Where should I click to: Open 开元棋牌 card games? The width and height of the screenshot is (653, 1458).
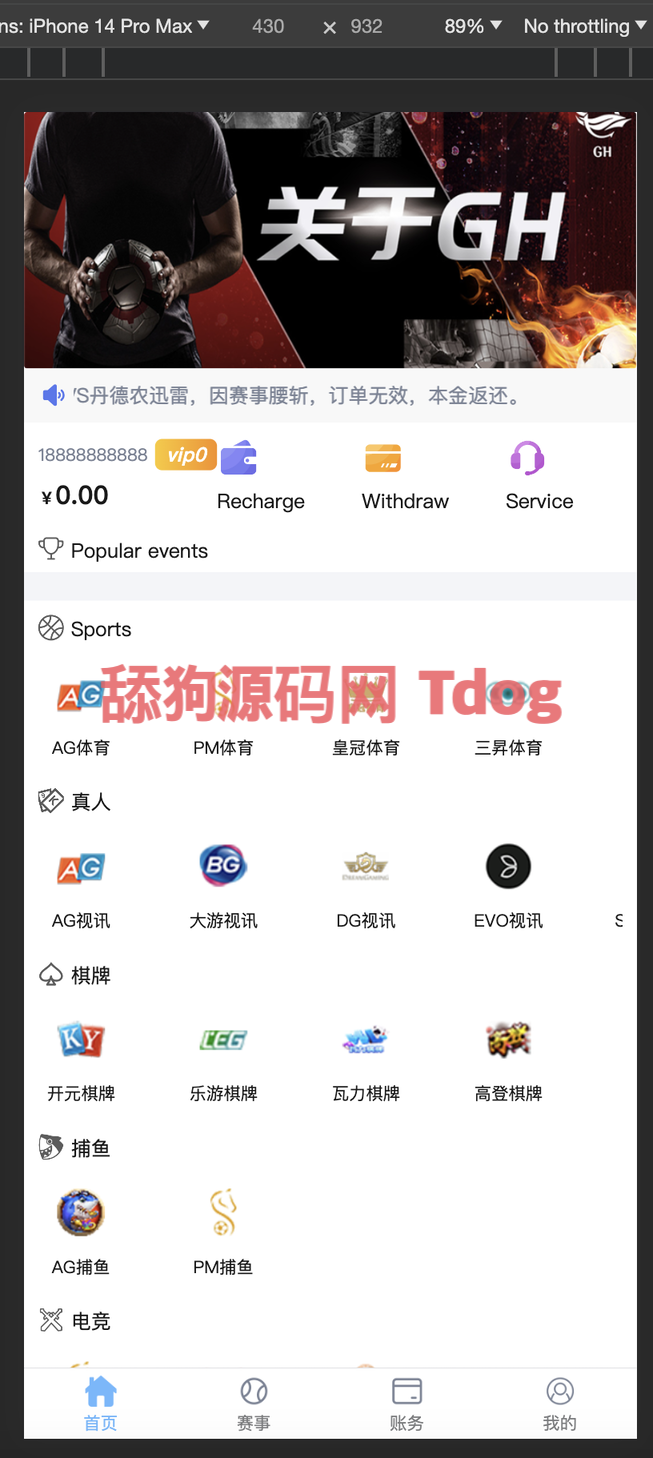click(x=81, y=1059)
